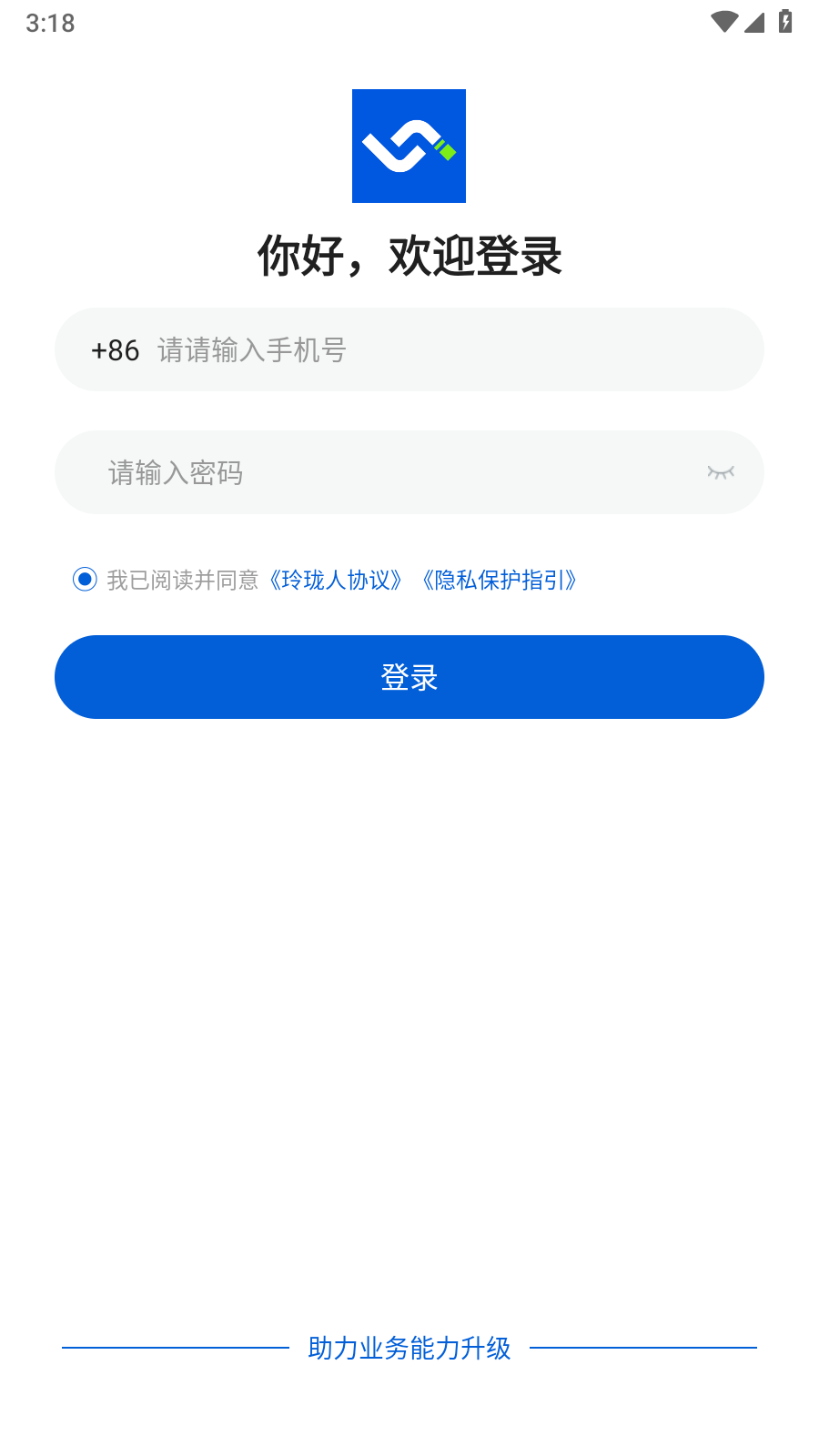Tap the clock showing 3:18
This screenshot has width=819, height=1456.
click(x=49, y=22)
